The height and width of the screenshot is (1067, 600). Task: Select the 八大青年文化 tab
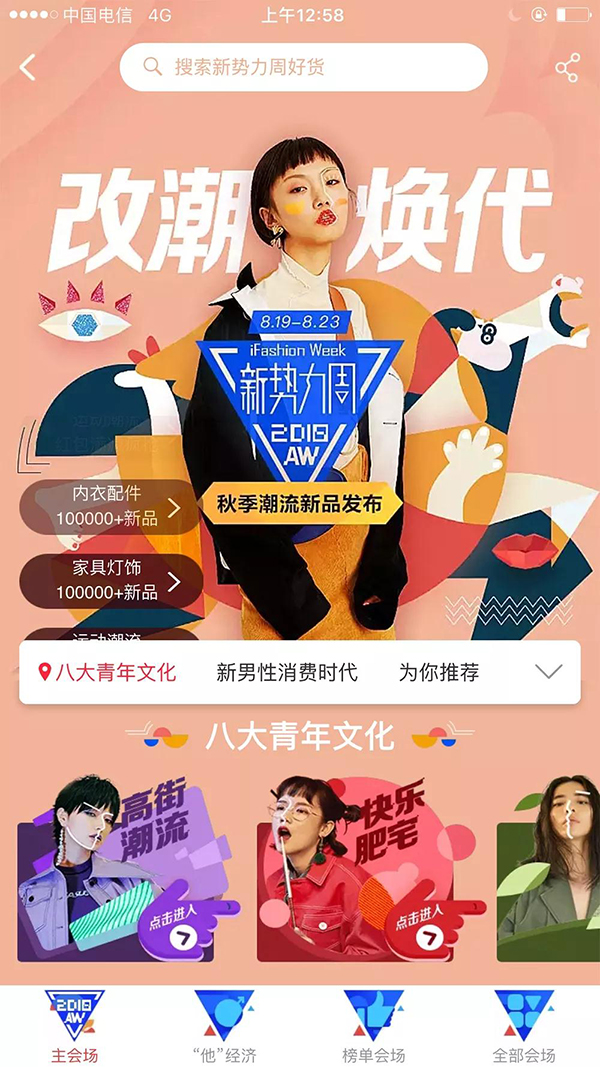(x=107, y=672)
